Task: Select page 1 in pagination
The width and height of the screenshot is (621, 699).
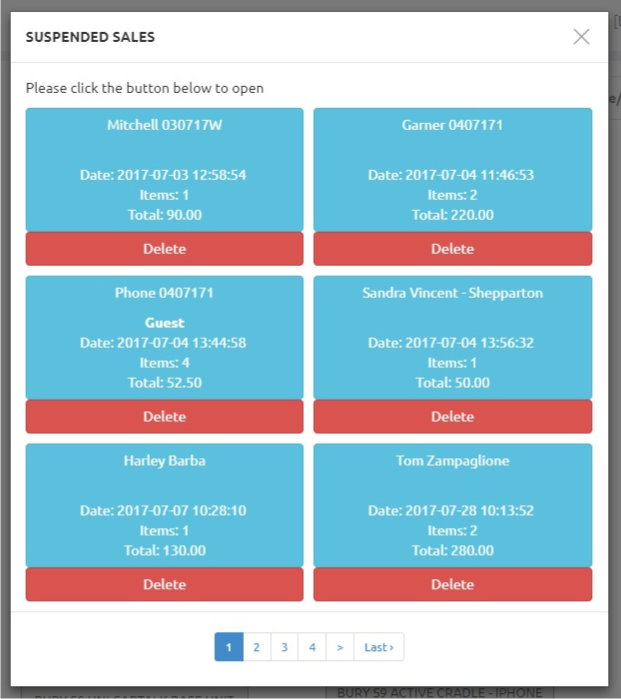Action: tap(228, 647)
